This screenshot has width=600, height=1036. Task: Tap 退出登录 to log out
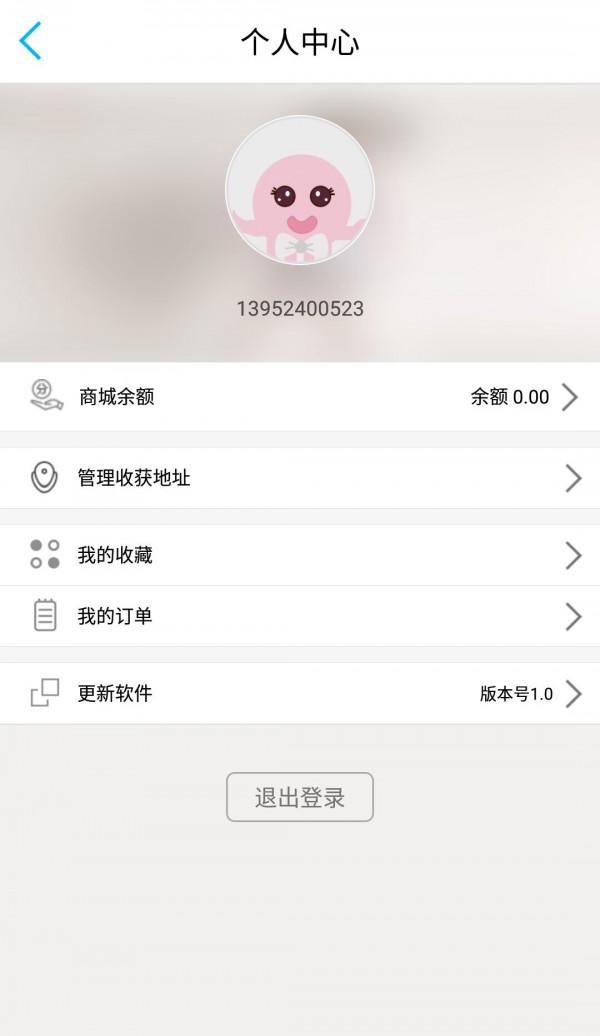point(300,797)
